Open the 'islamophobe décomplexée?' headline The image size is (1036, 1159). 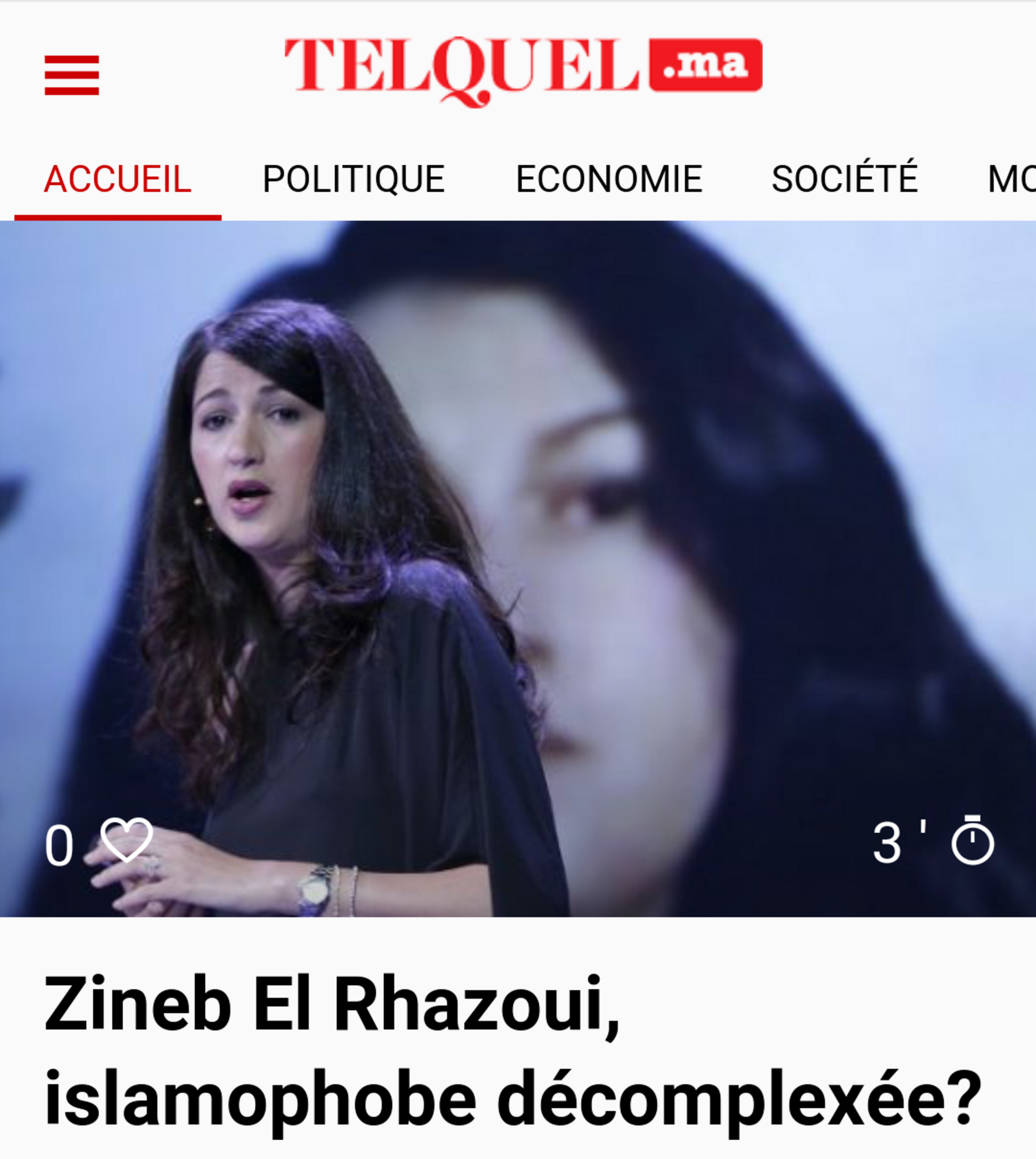click(x=512, y=1051)
